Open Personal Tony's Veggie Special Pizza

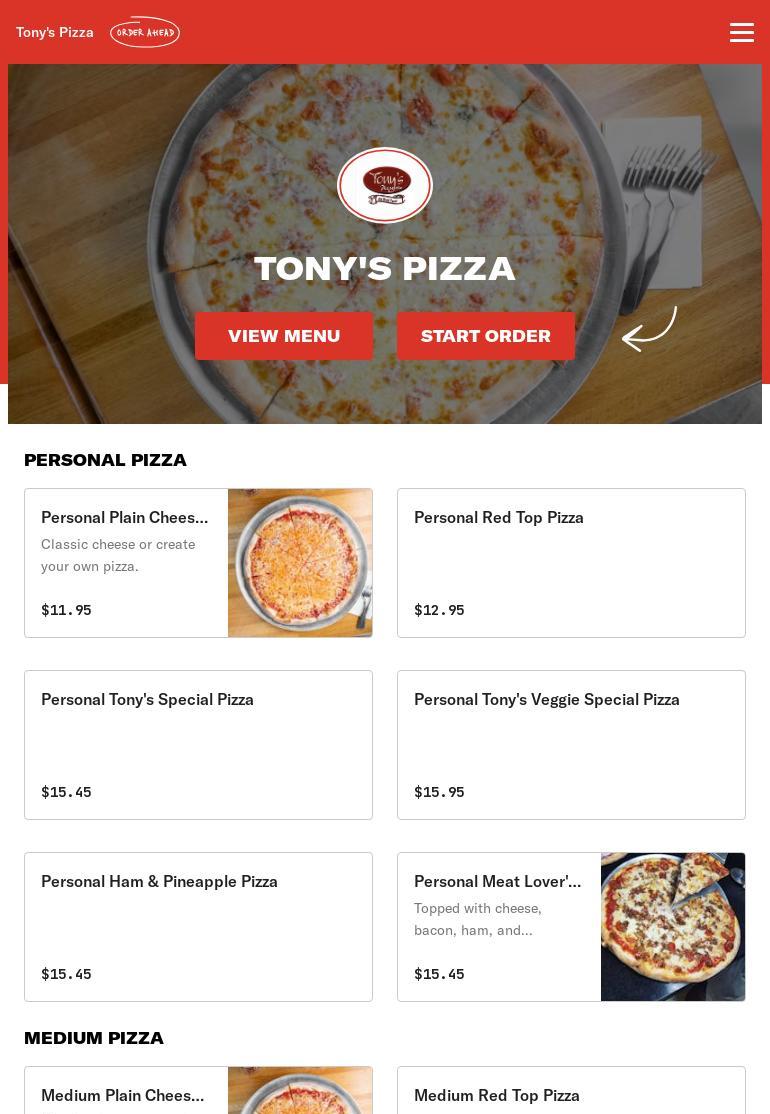click(x=571, y=745)
